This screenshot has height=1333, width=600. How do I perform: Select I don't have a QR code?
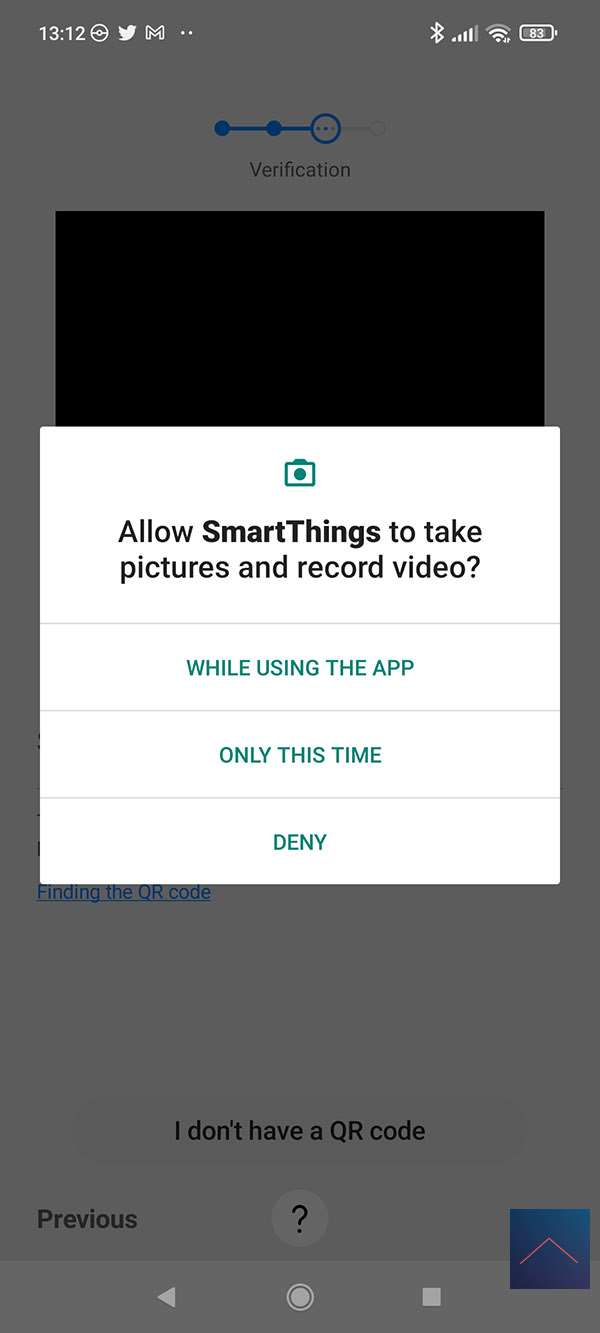click(x=300, y=1131)
